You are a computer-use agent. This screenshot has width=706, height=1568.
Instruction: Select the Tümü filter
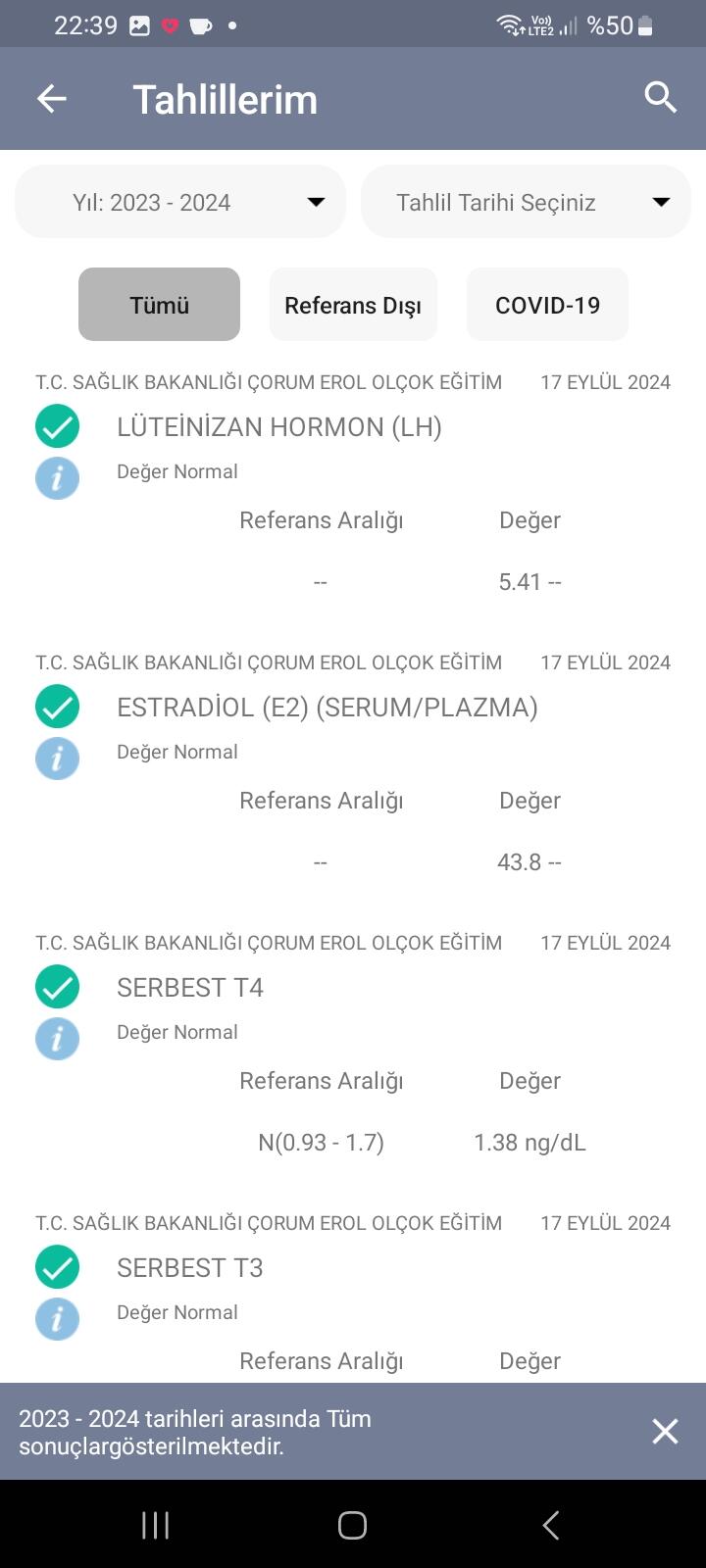(159, 305)
